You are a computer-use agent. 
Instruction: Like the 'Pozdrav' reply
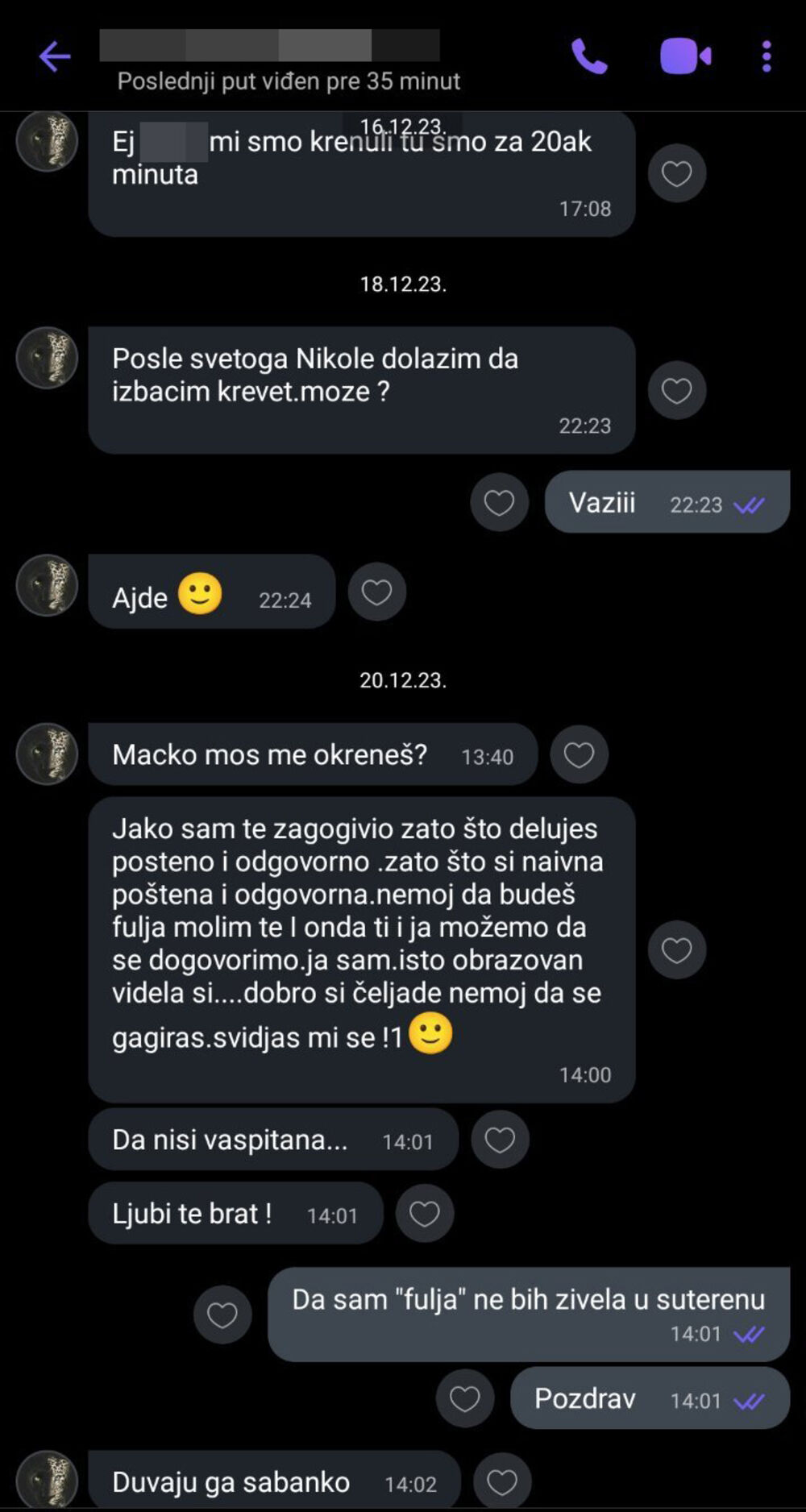(x=465, y=1398)
